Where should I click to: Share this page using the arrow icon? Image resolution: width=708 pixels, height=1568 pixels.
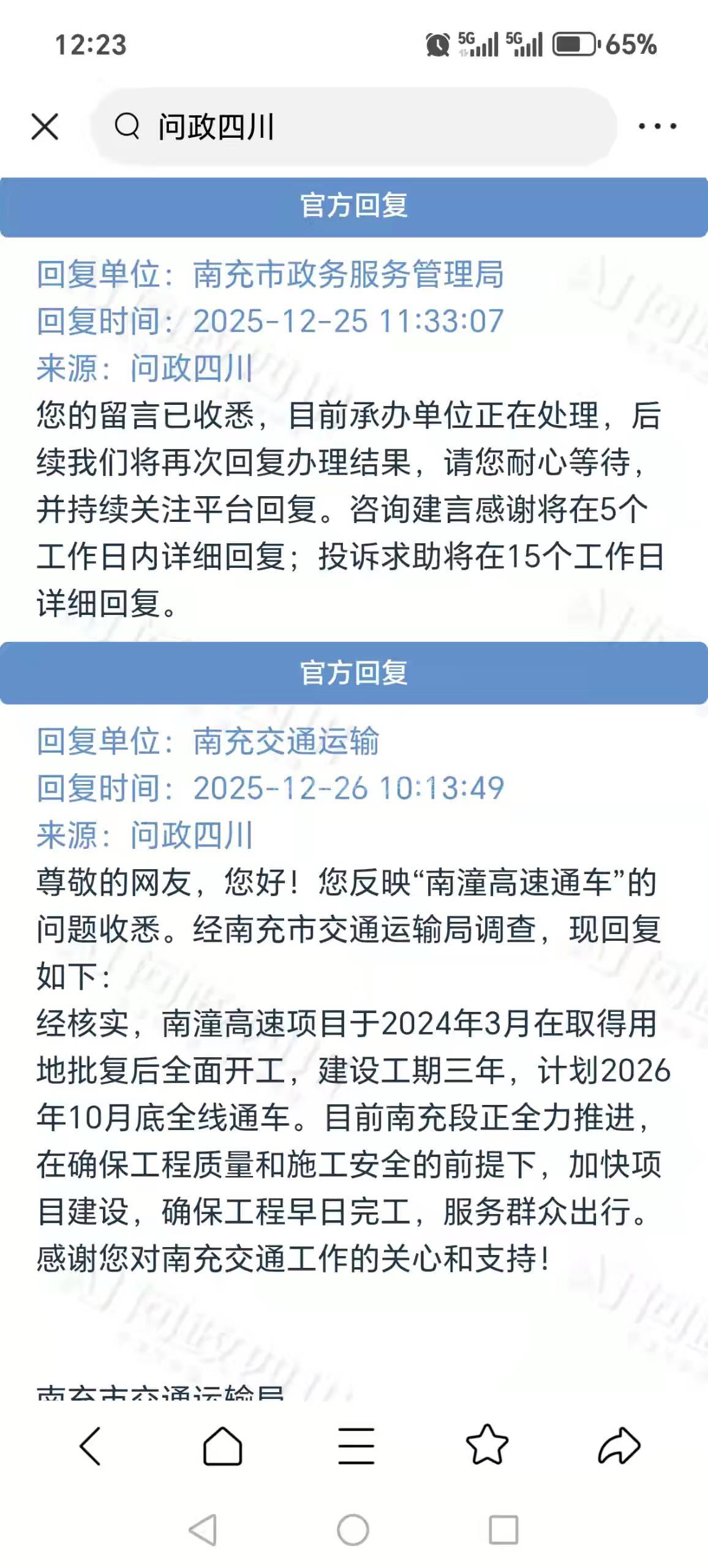(619, 1446)
